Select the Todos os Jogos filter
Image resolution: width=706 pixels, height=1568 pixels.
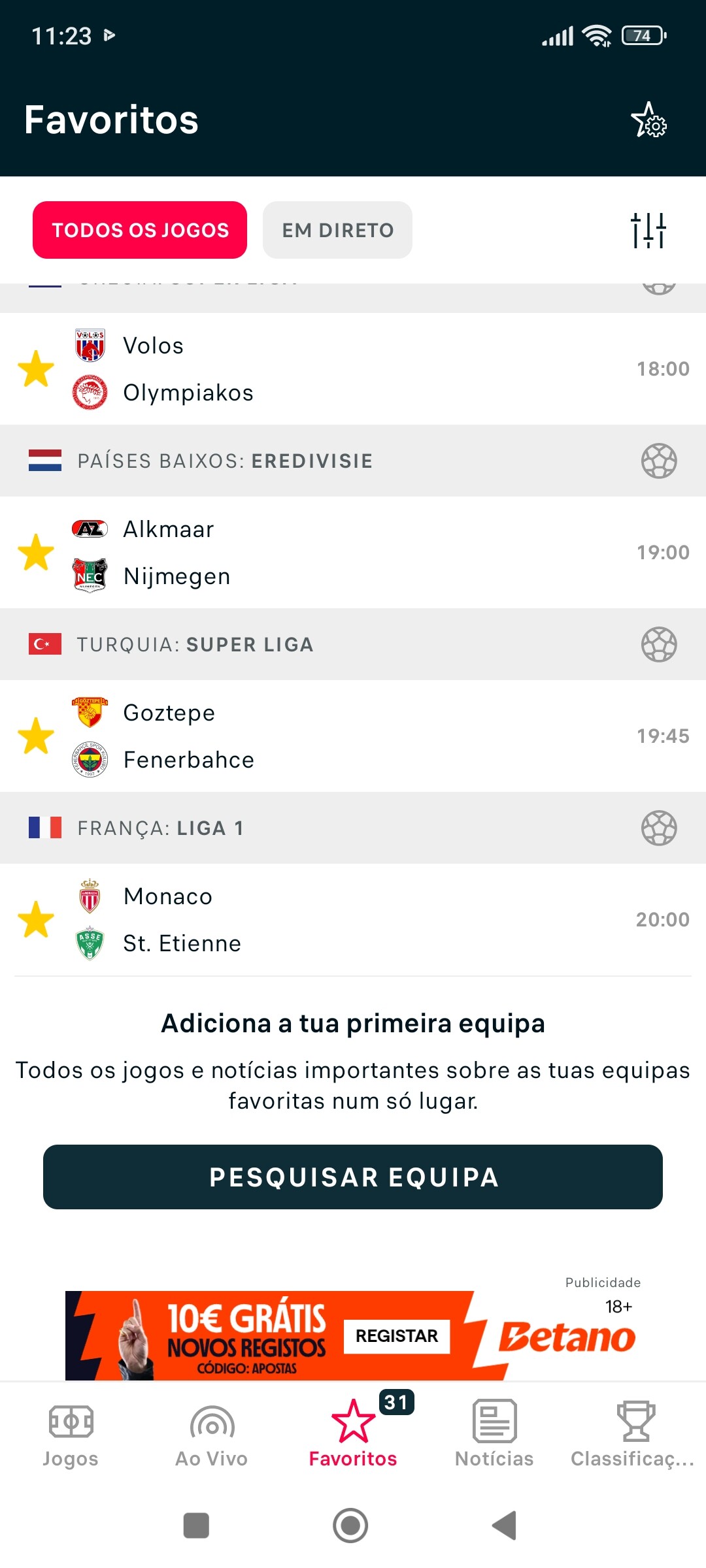[x=140, y=230]
